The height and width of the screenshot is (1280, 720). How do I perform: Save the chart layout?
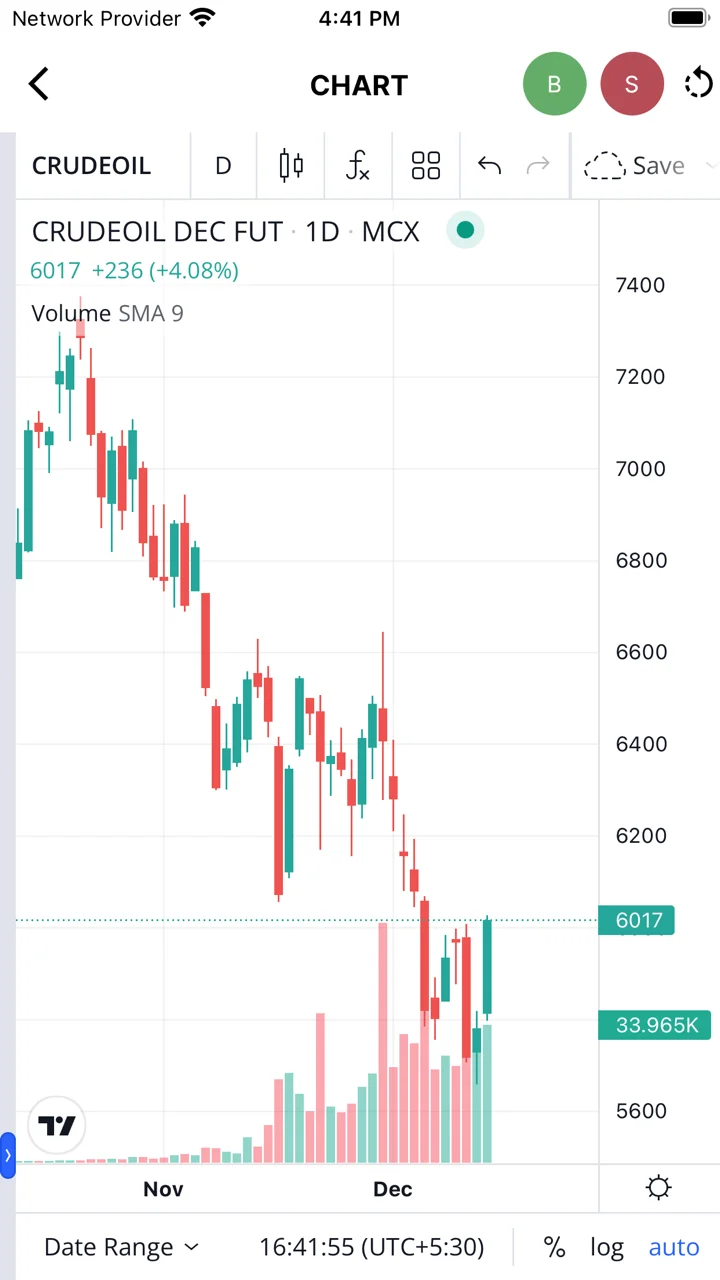point(635,166)
